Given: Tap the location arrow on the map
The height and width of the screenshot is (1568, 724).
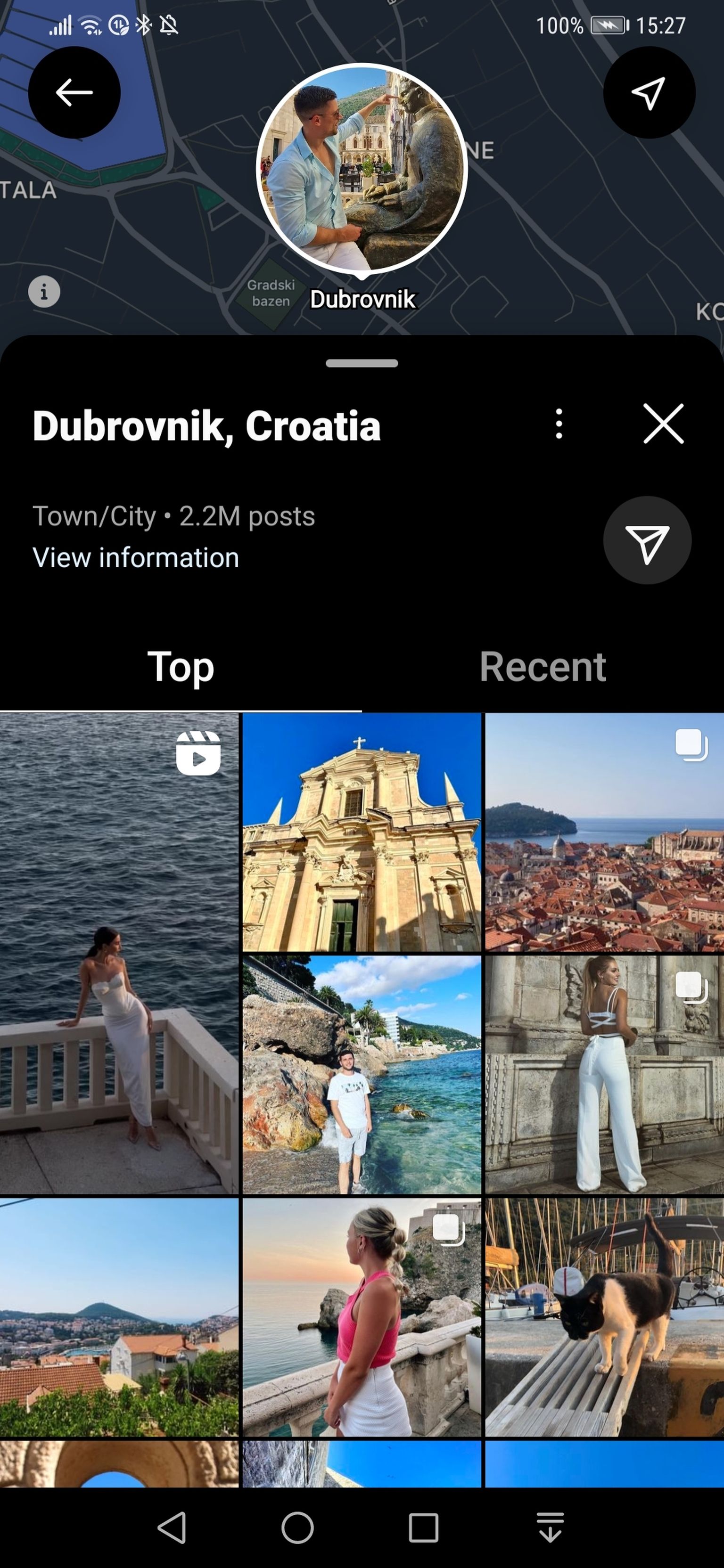Looking at the screenshot, I should pos(649,92).
